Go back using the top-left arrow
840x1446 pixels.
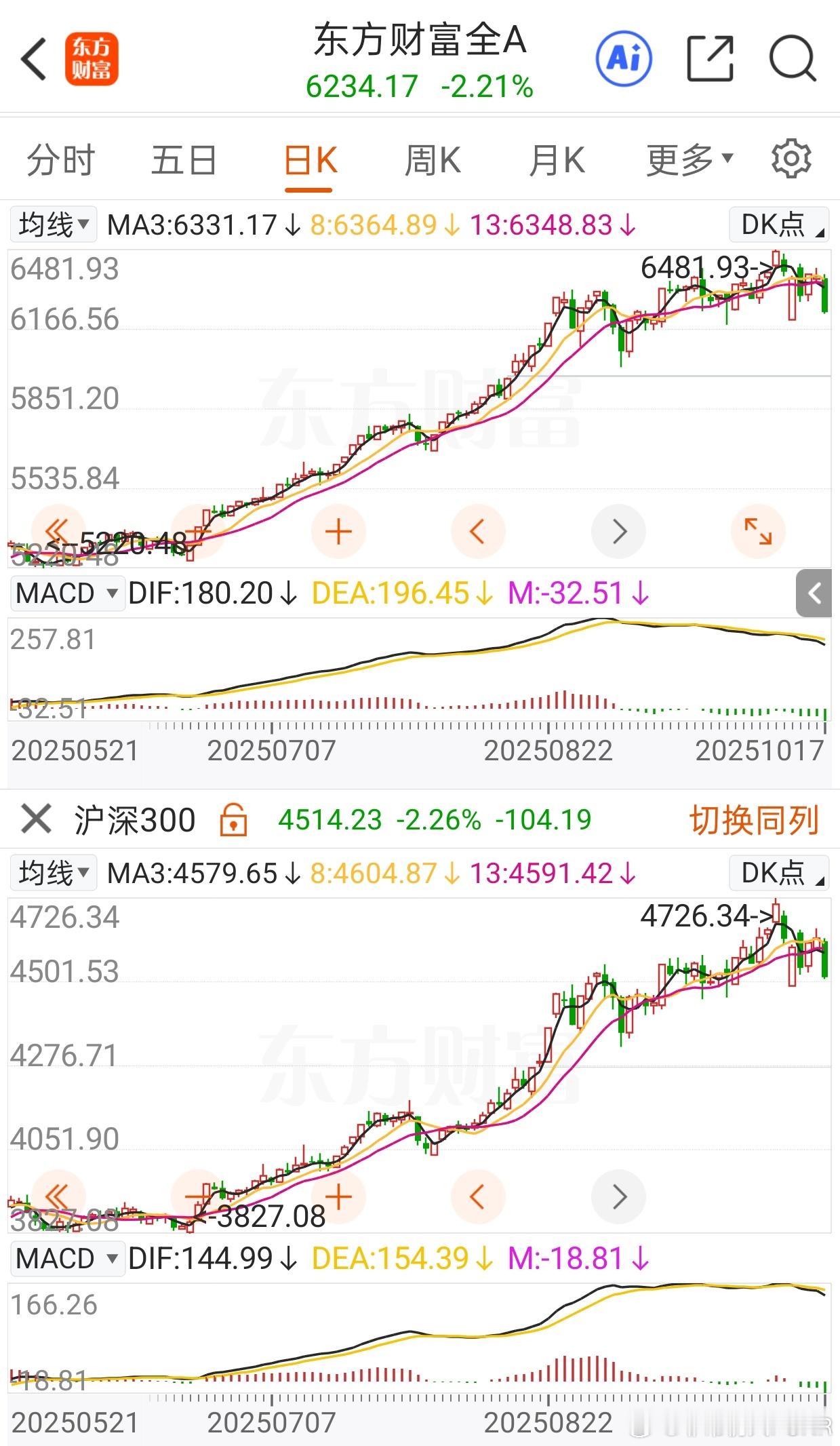click(x=34, y=60)
